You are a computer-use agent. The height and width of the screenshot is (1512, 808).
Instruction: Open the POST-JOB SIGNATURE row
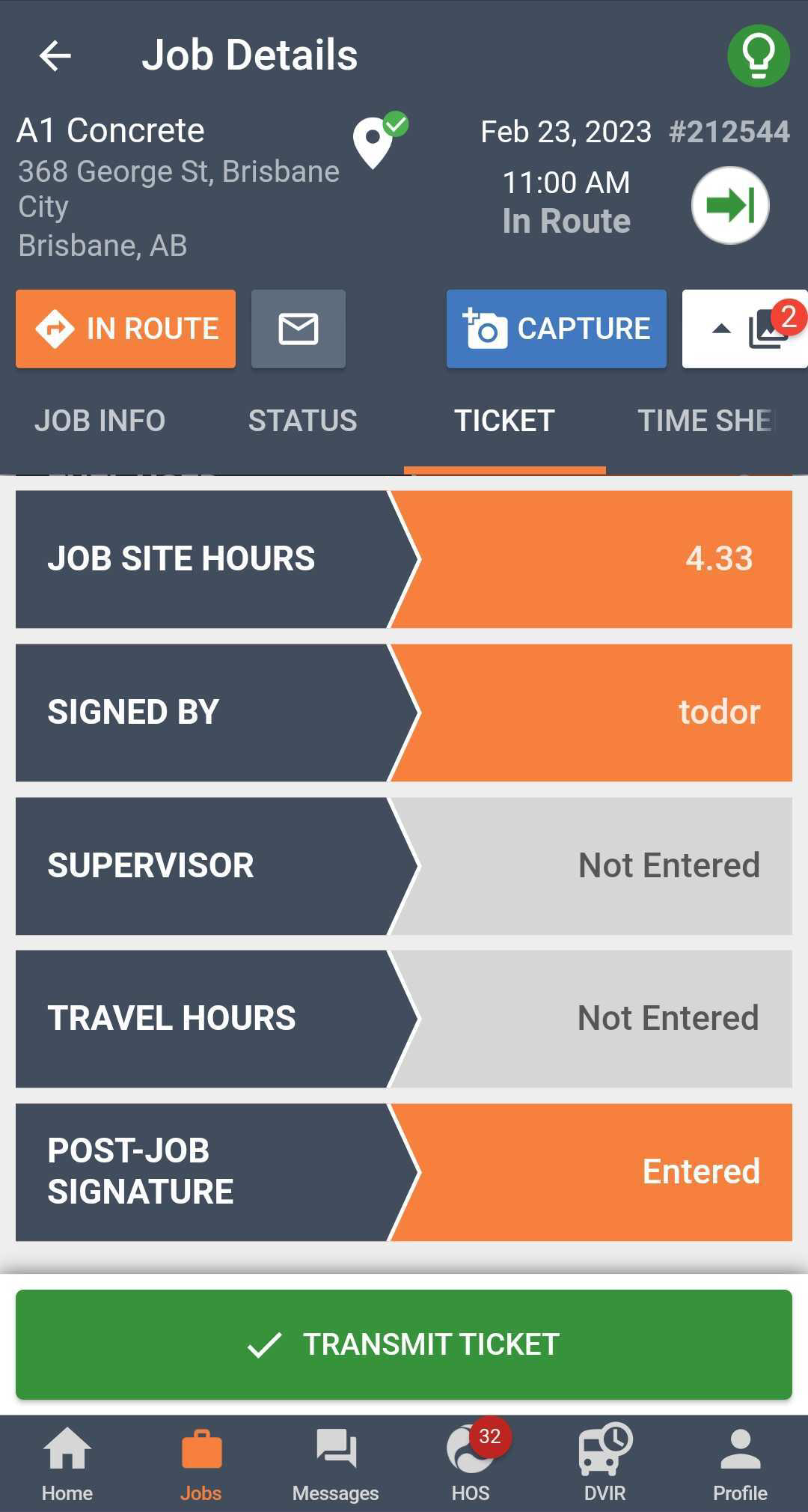click(x=404, y=1172)
